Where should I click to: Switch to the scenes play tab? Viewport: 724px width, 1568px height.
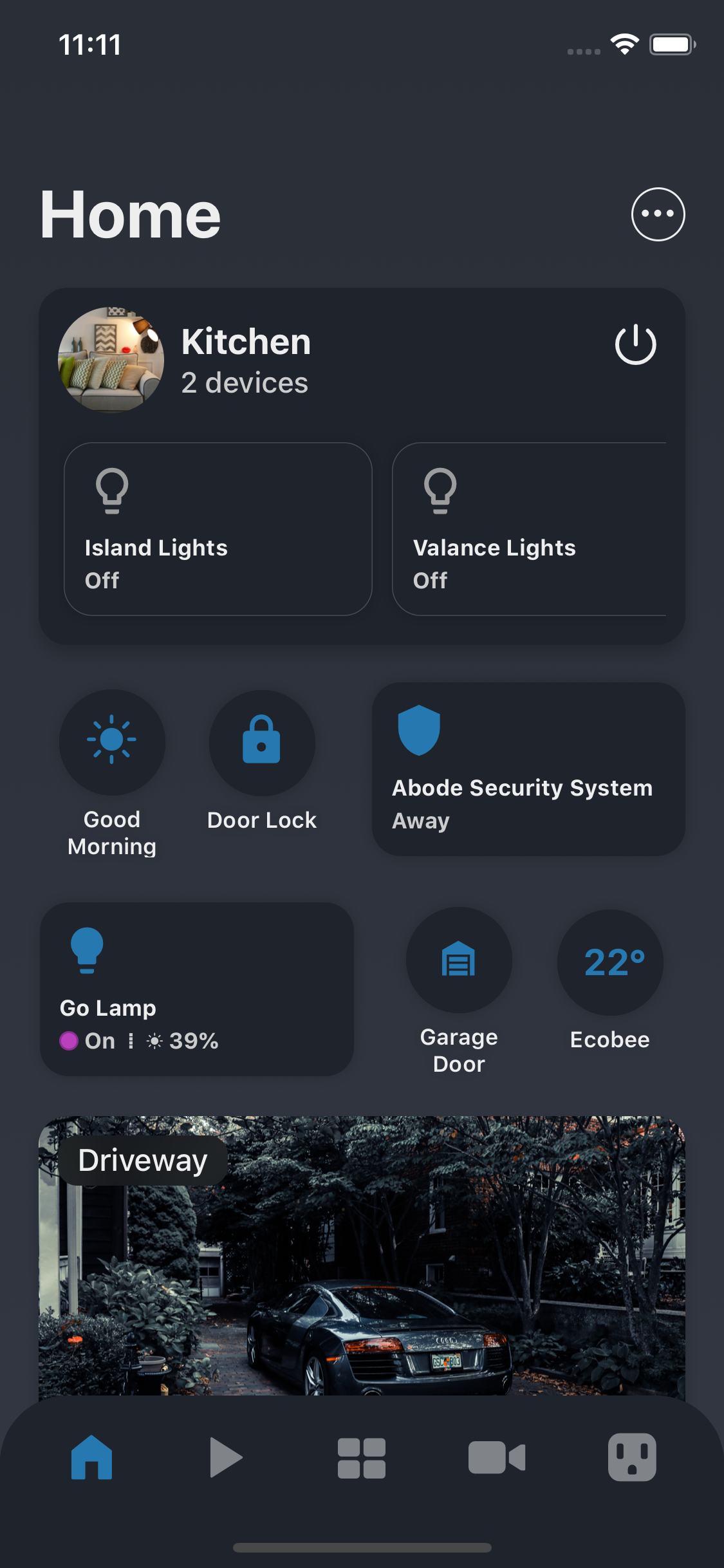coord(226,1457)
